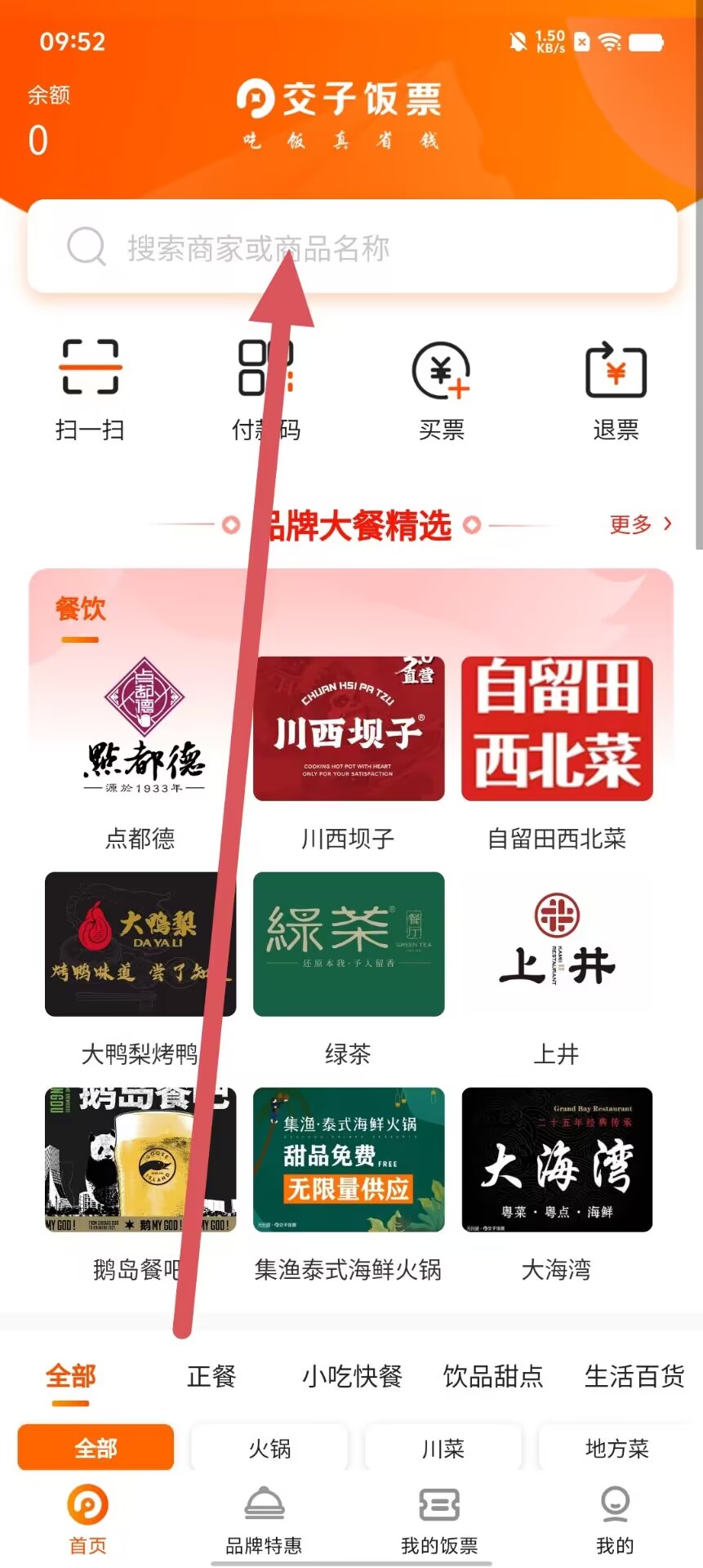Image resolution: width=703 pixels, height=1568 pixels.
Task: Open 退票 to refund tickets
Action: point(616,389)
